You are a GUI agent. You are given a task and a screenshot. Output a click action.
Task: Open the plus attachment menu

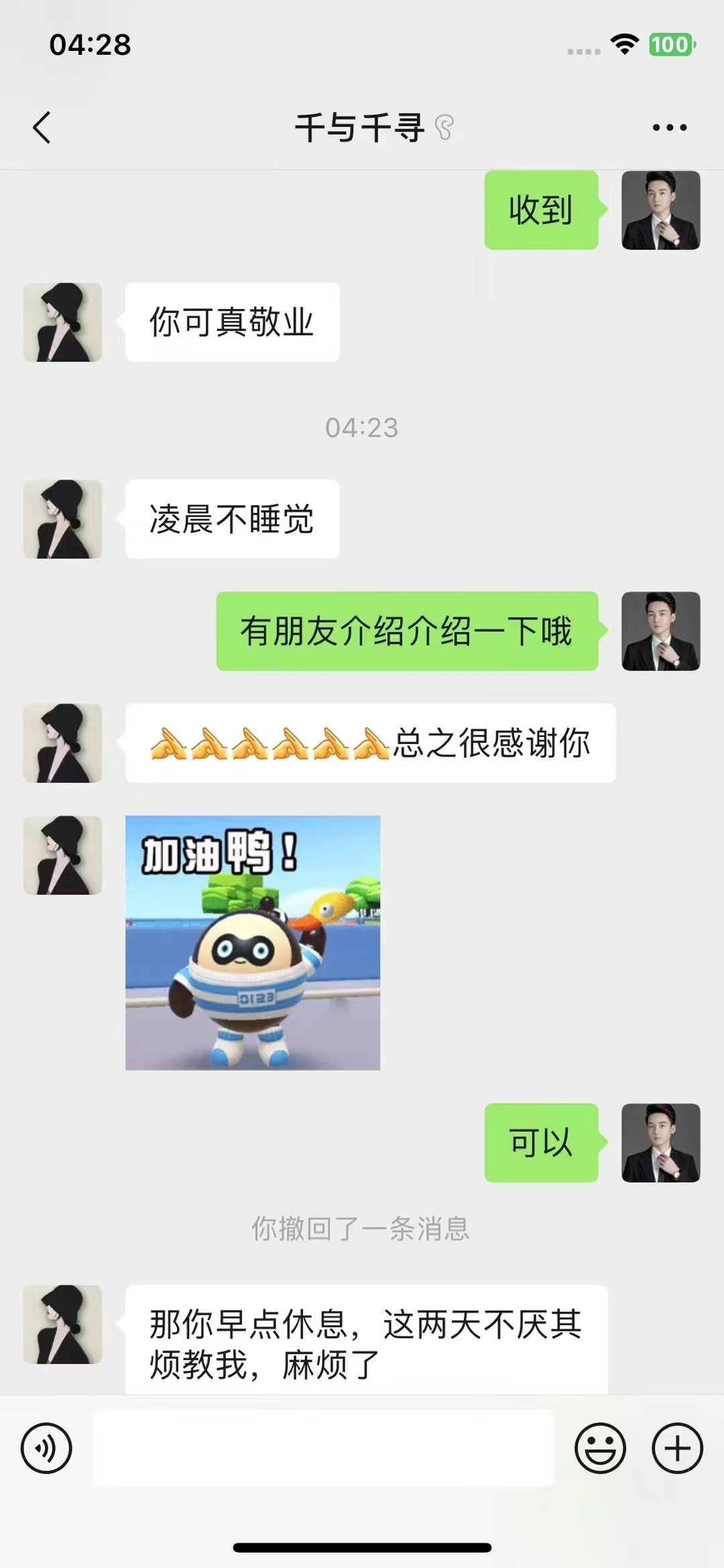(677, 1448)
